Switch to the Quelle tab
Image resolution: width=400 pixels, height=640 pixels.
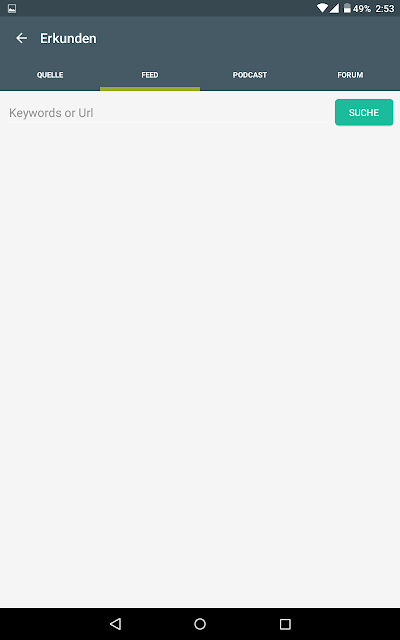coord(50,75)
